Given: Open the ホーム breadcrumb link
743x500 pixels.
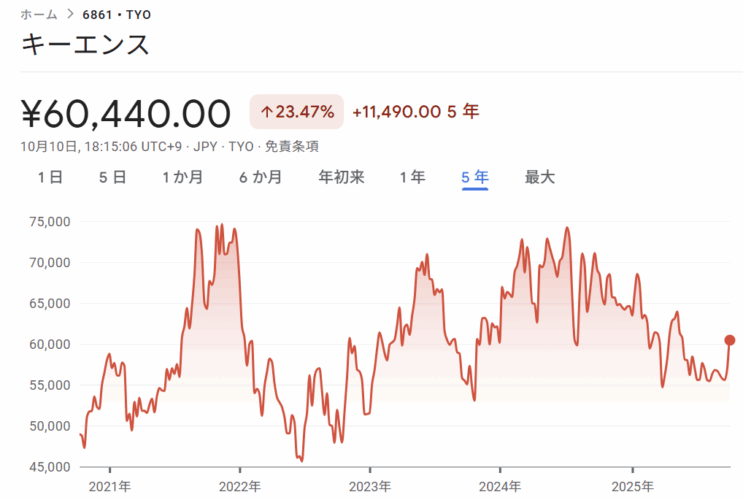Looking at the screenshot, I should pyautogui.click(x=38, y=16).
